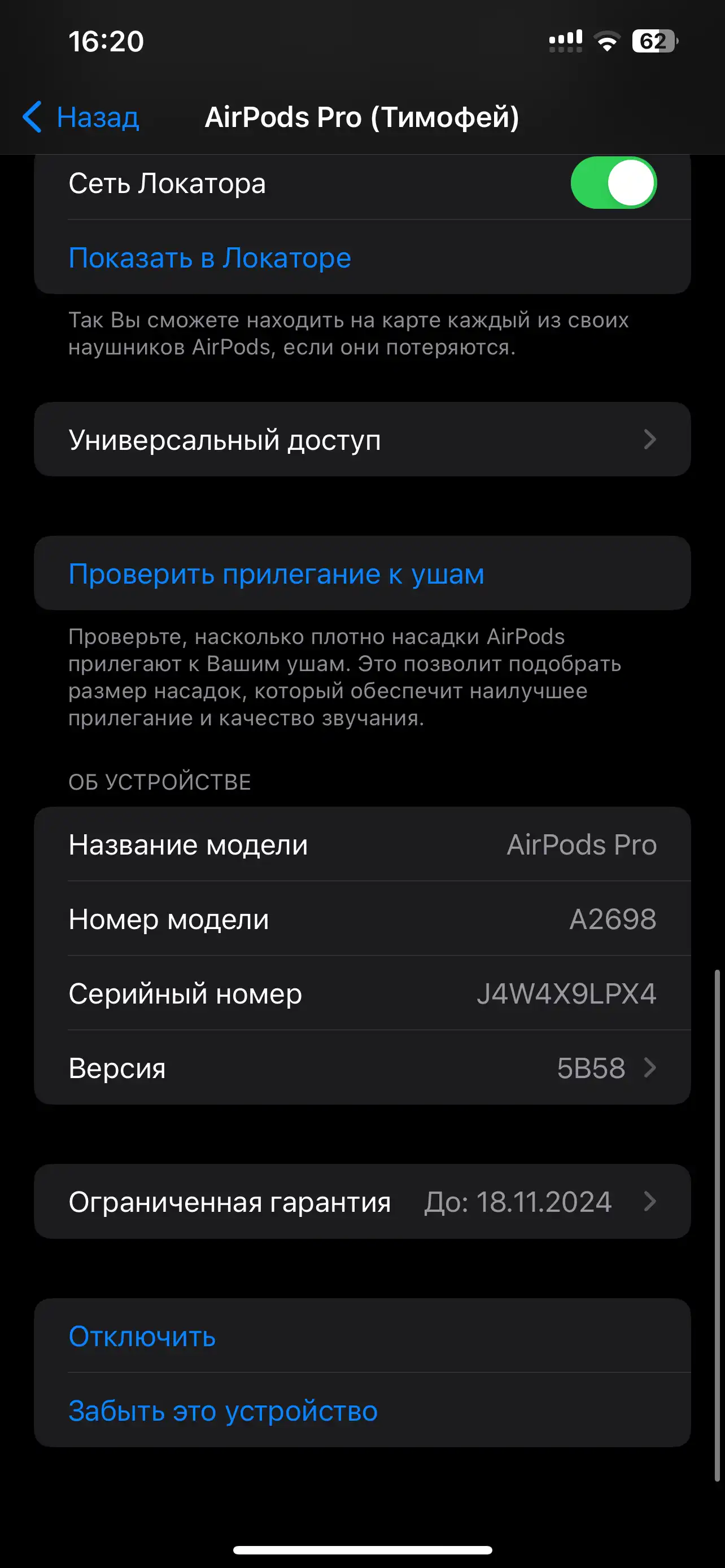Open Ограниченная гарантия details

pos(362,1202)
